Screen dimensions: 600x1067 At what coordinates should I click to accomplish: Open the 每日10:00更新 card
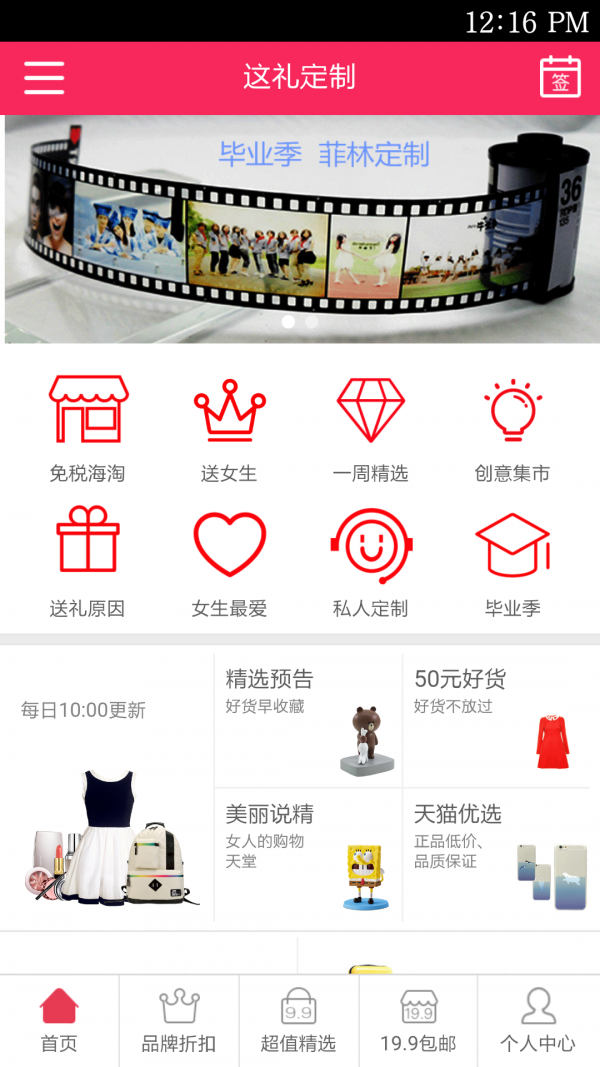click(107, 788)
